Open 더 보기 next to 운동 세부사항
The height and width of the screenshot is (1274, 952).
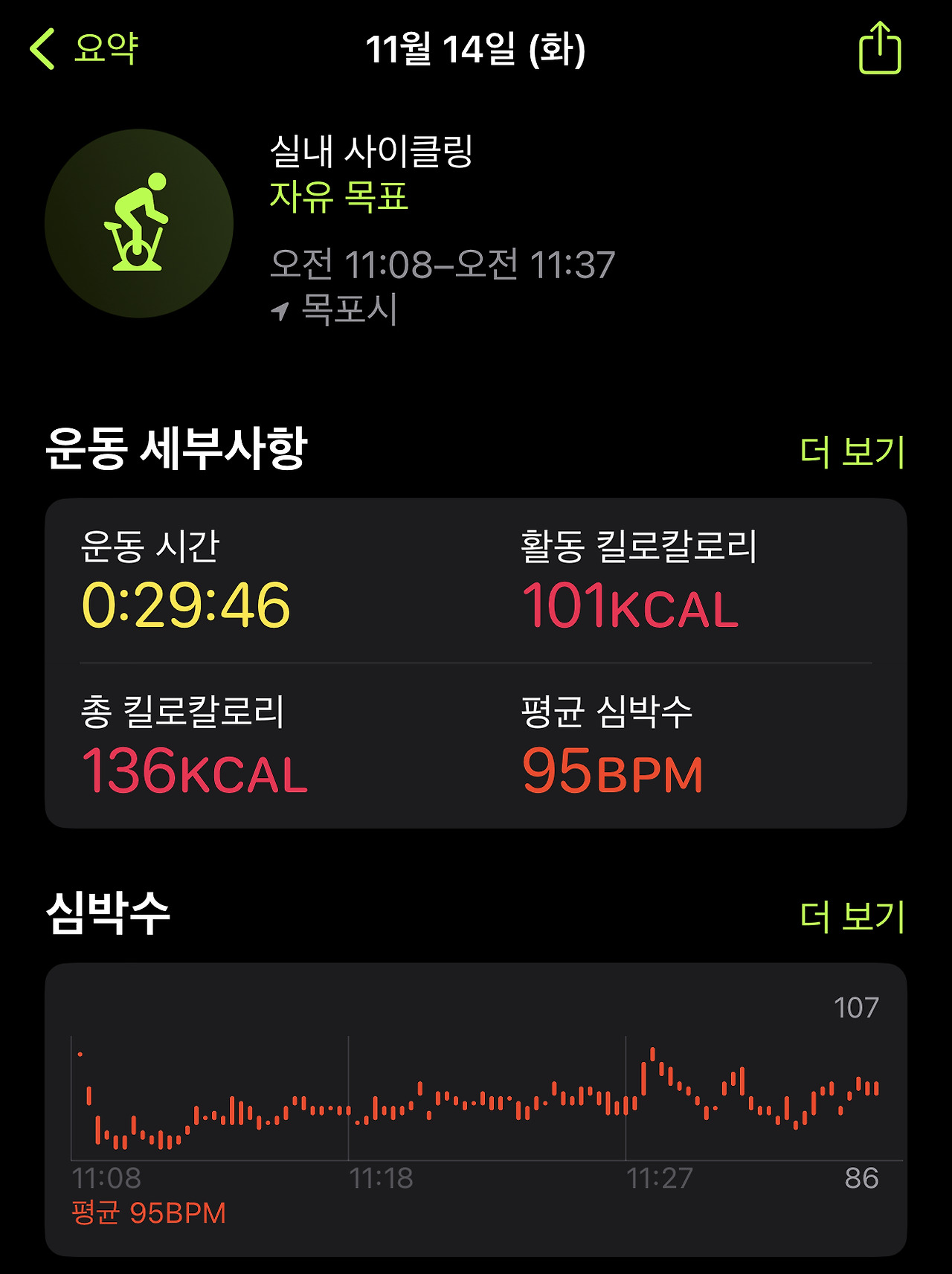pyautogui.click(x=852, y=451)
